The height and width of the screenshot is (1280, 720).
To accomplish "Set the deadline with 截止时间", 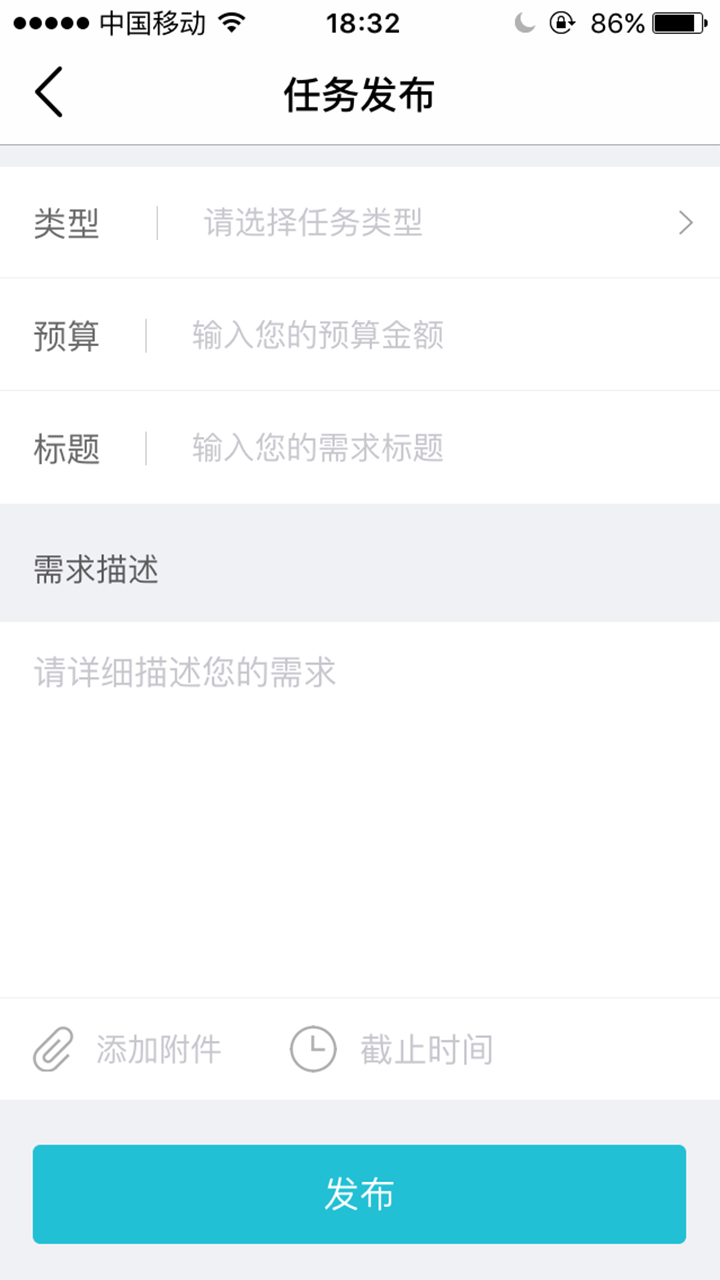I will pos(392,1050).
